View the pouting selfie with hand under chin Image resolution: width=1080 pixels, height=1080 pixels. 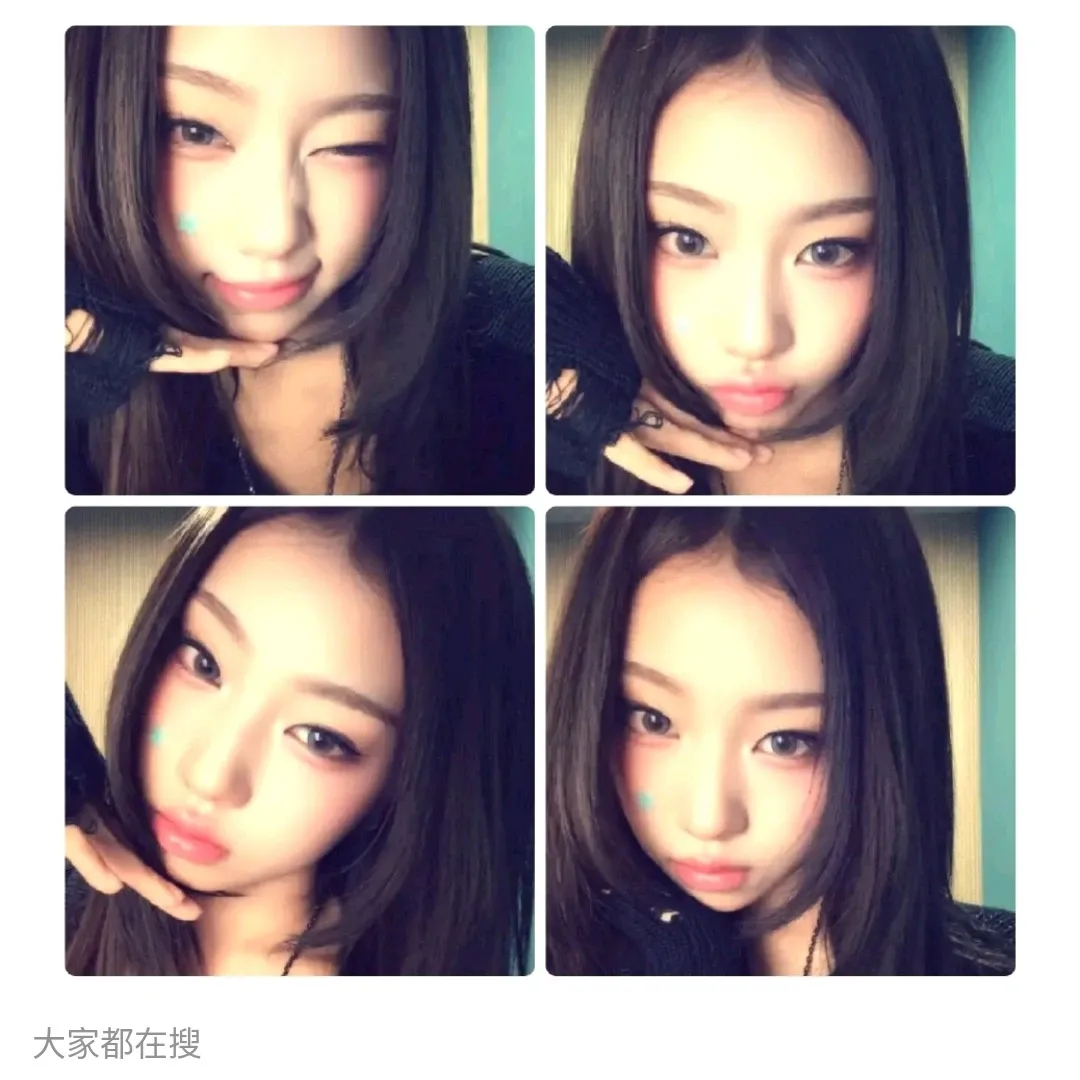tap(780, 260)
